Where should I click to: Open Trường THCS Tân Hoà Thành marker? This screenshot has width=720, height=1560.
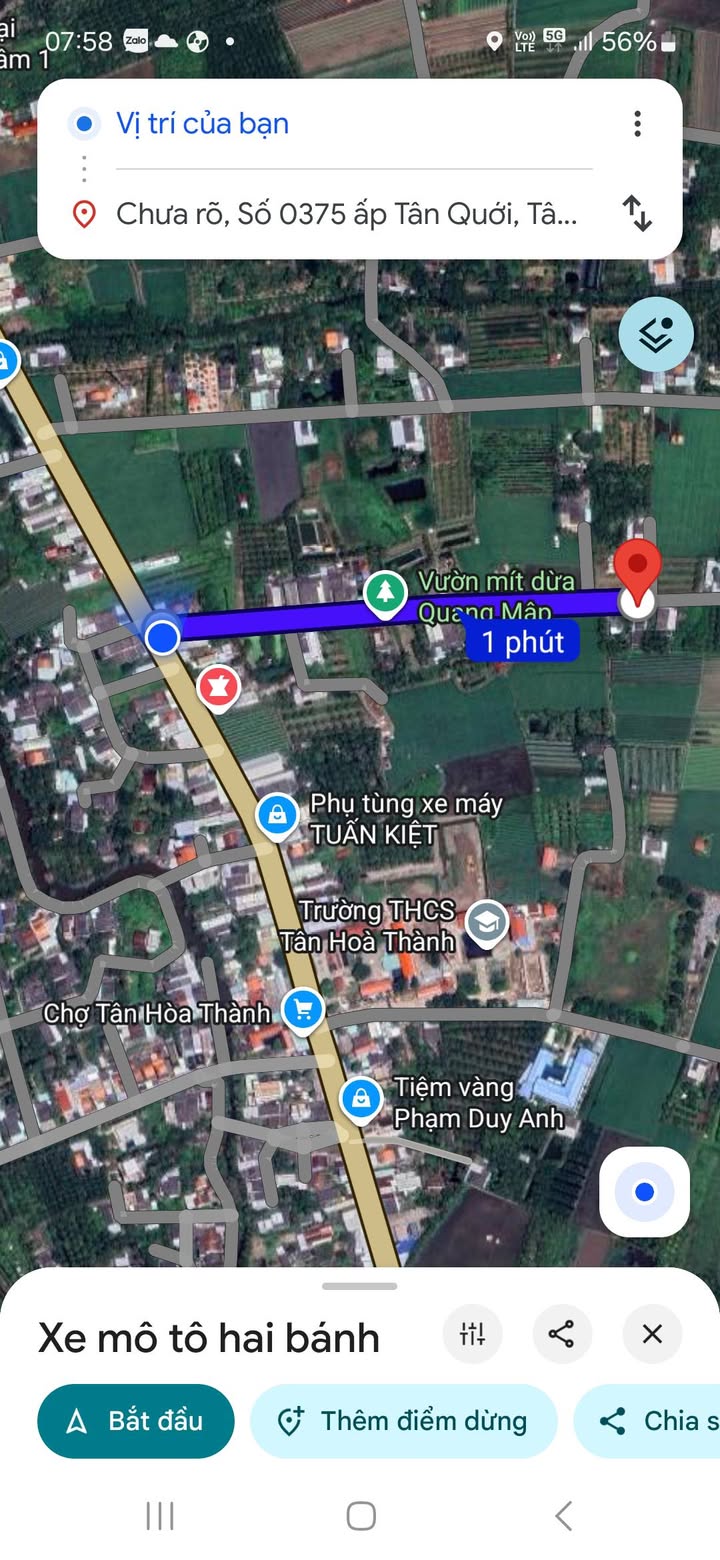487,924
